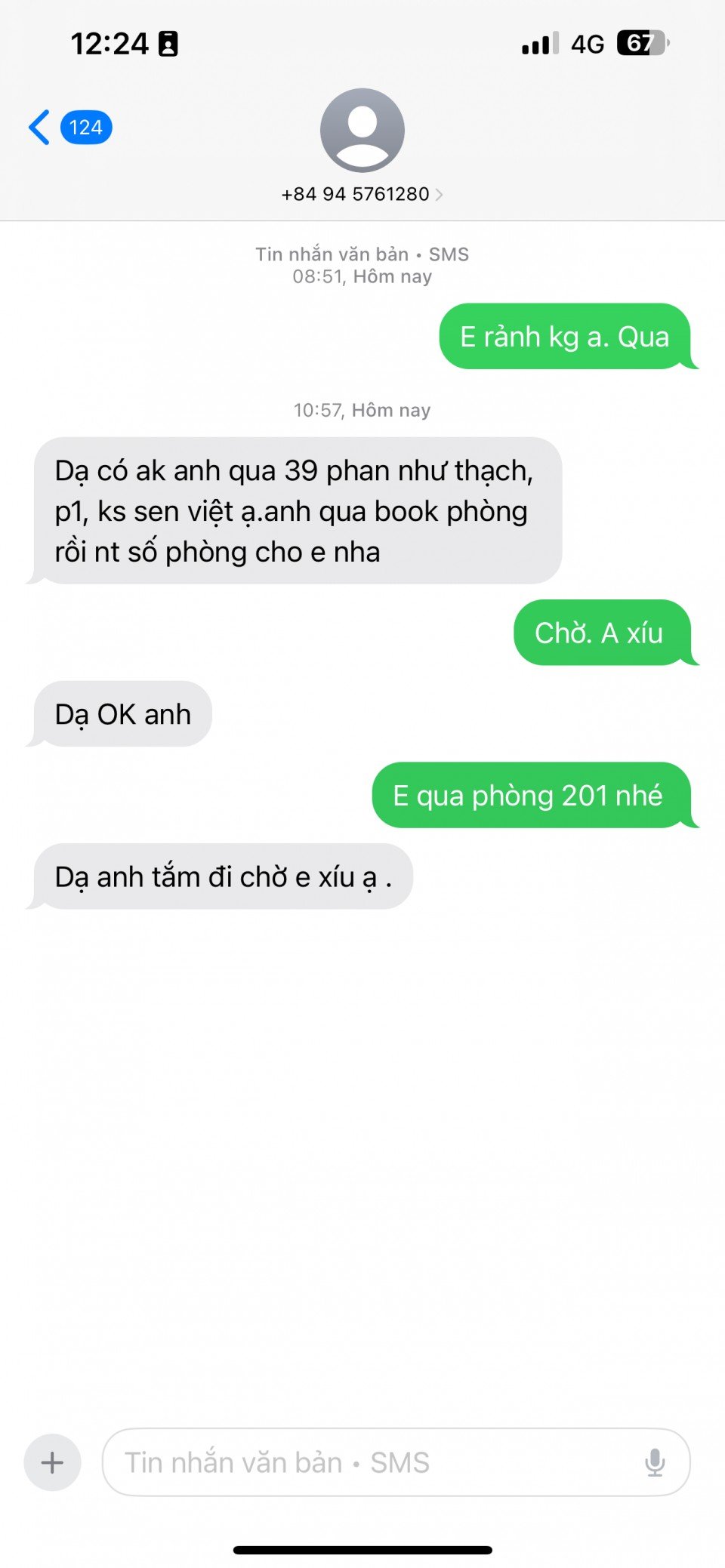Image resolution: width=725 pixels, height=1568 pixels.
Task: Start voice dictation with the microphone
Action: tap(655, 1462)
